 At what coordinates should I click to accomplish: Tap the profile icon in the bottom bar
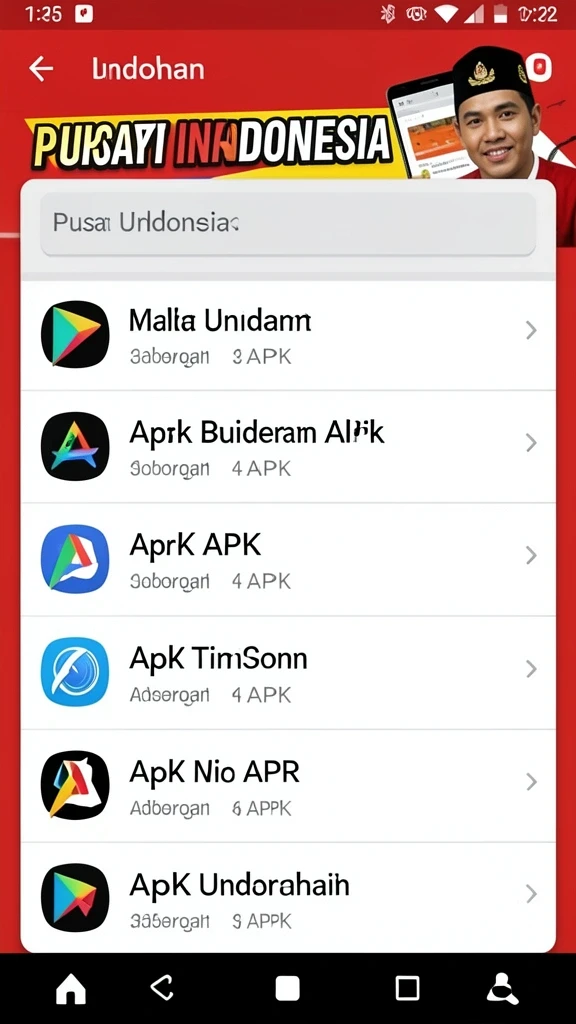(502, 988)
